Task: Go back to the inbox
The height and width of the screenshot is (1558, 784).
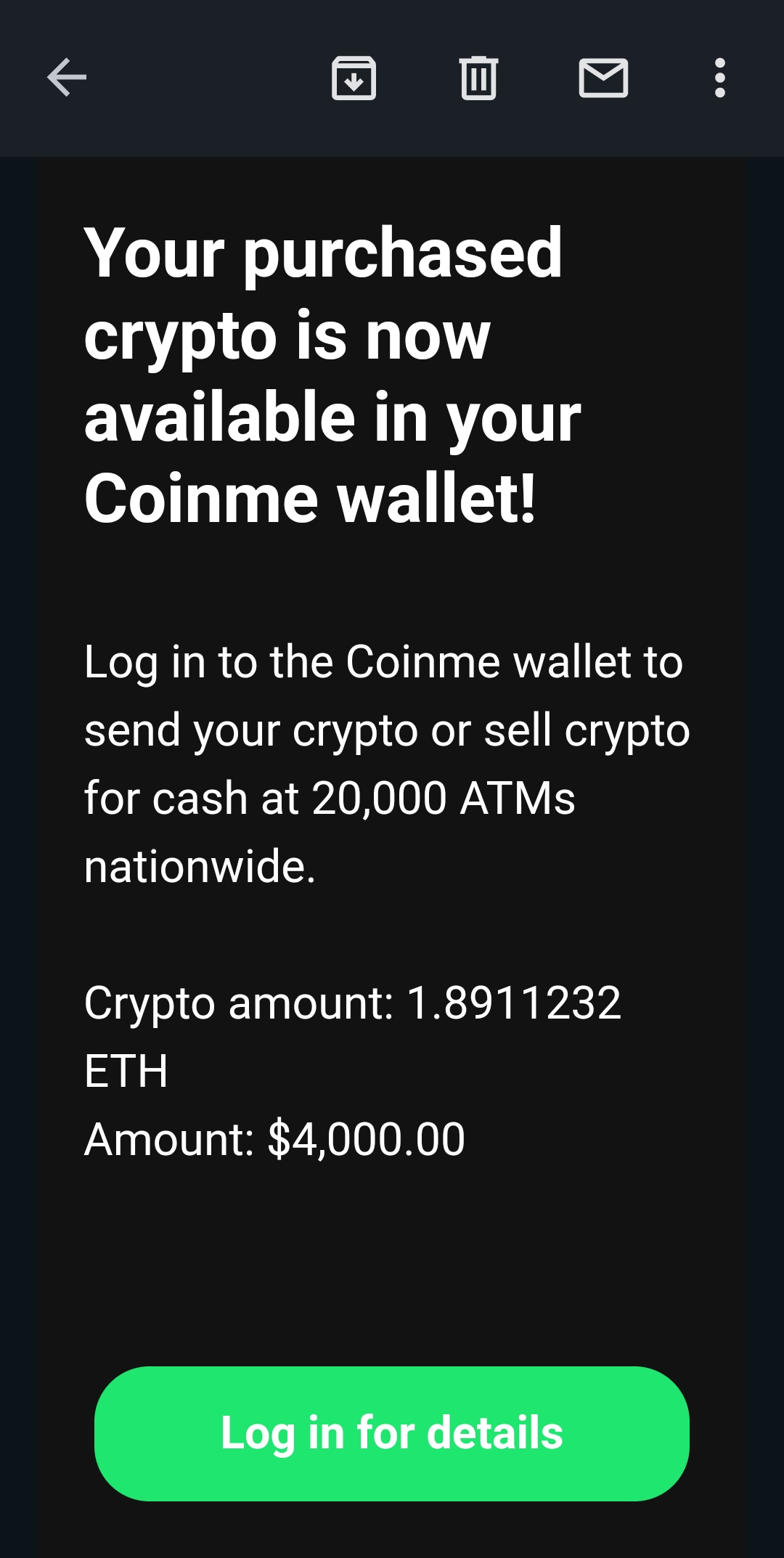Action: 67,78
